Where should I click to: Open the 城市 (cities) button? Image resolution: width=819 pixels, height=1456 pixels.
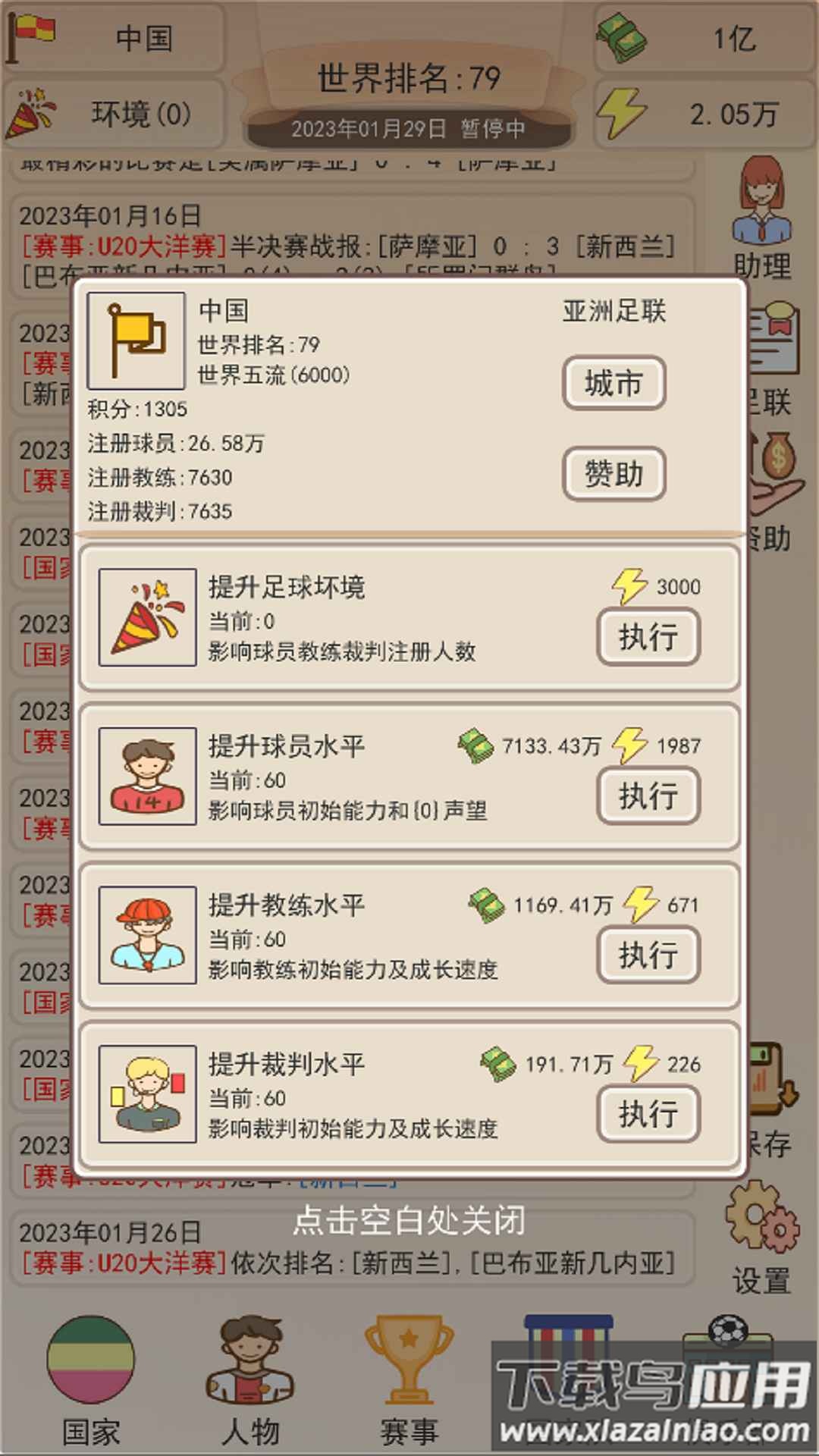point(613,383)
